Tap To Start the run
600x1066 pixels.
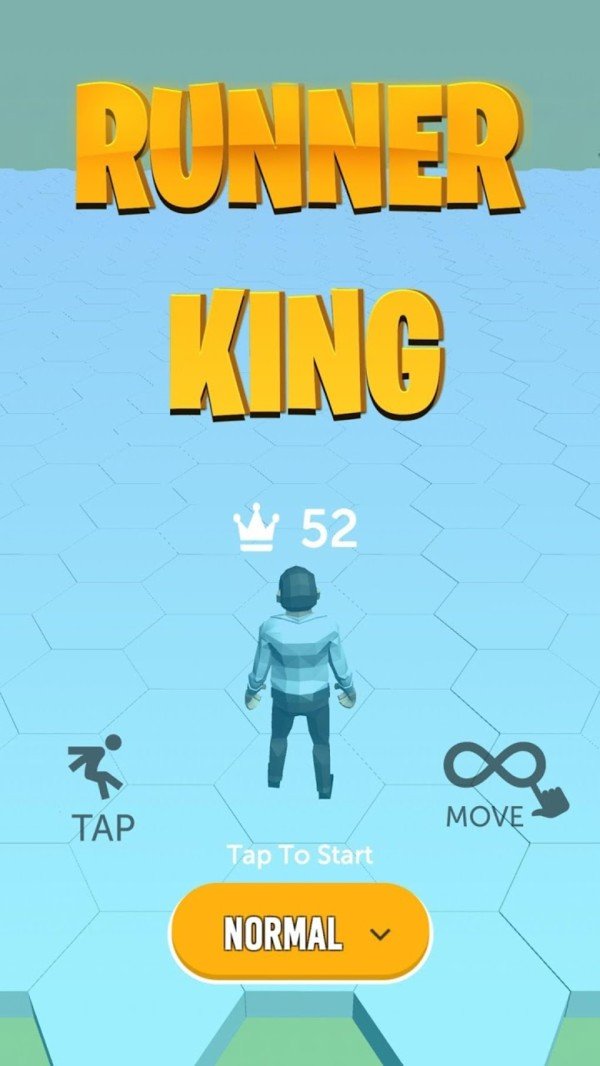point(299,855)
